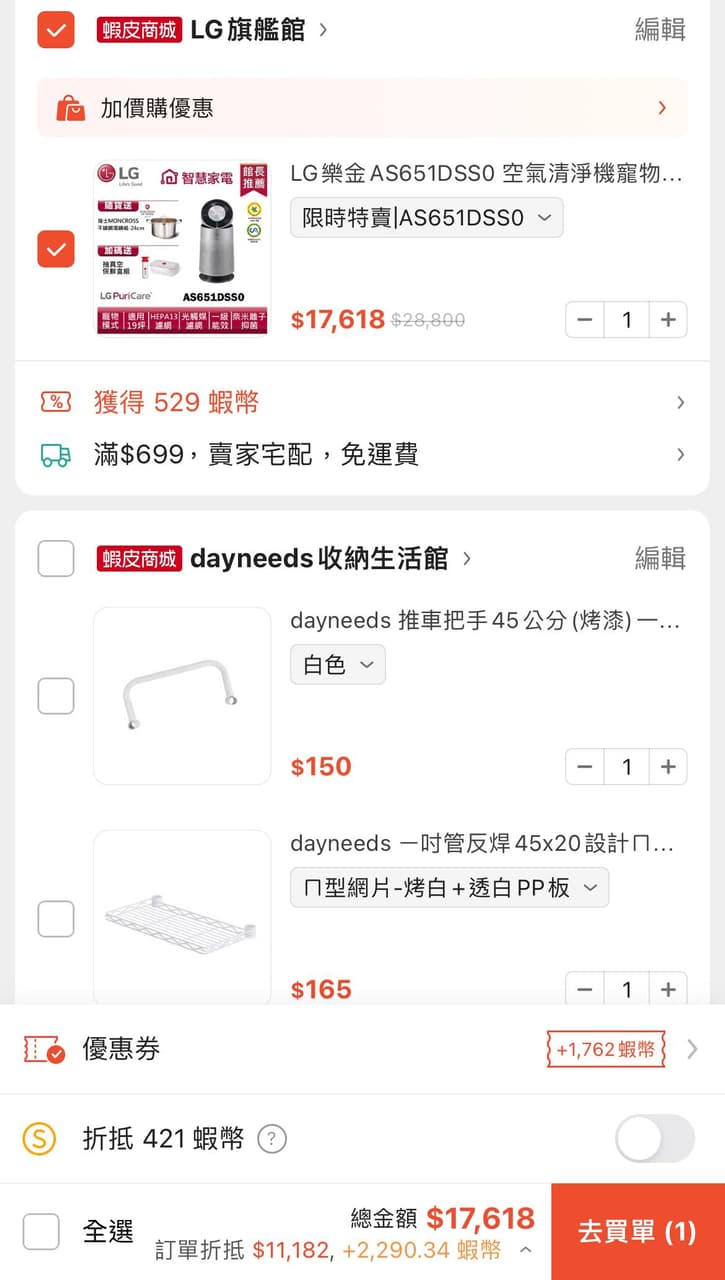Proceed with 去買單 checkout

click(x=637, y=1231)
